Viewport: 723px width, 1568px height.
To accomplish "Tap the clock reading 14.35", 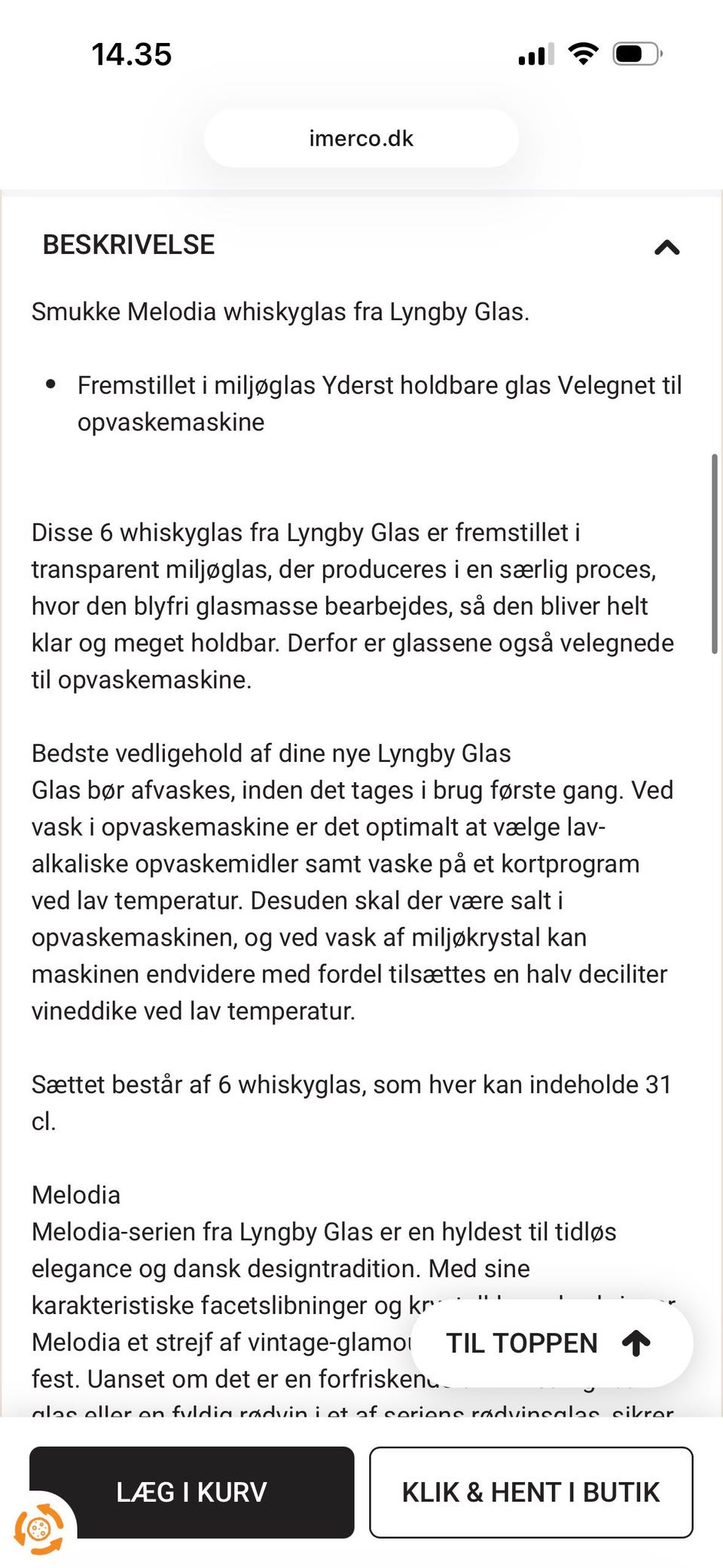I will pyautogui.click(x=132, y=54).
